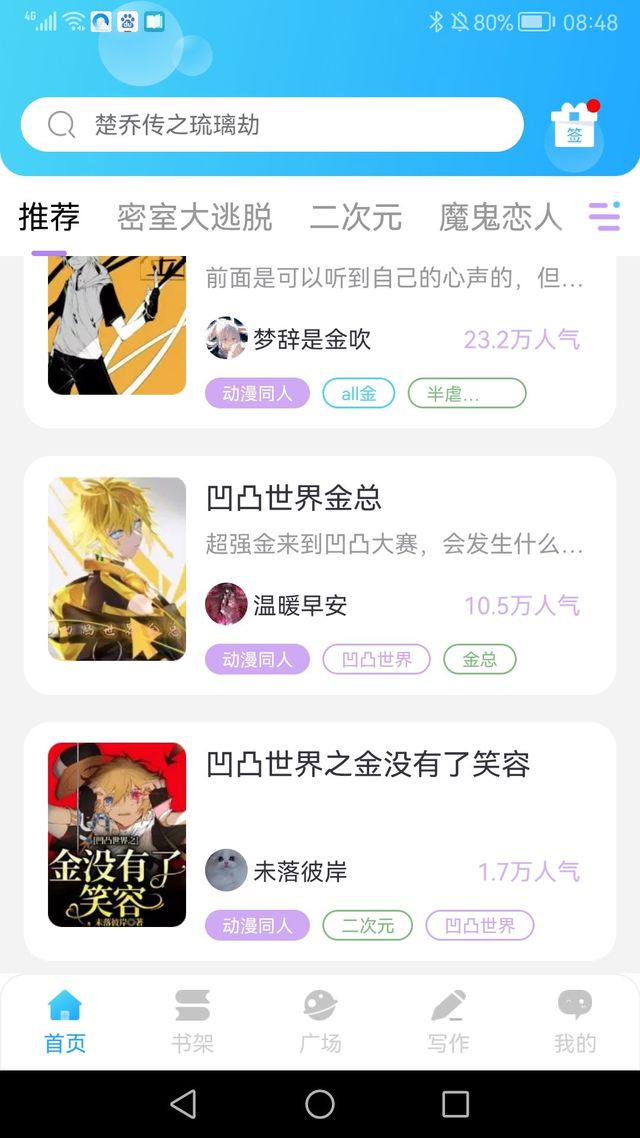Switch to the 二次元 tab
640x1138 pixels.
(355, 216)
